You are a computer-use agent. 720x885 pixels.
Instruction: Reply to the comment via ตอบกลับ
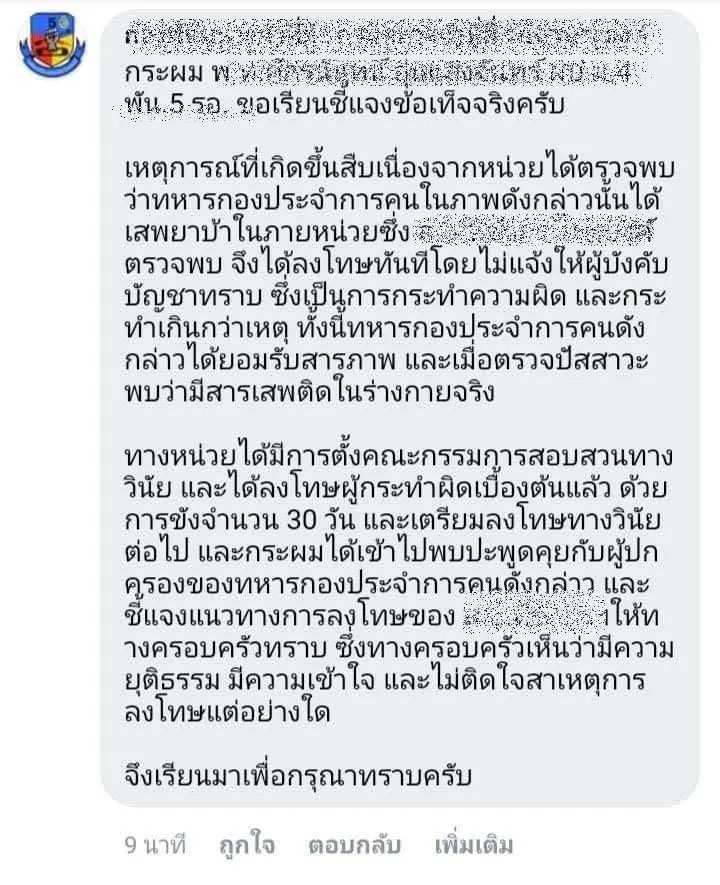(354, 846)
